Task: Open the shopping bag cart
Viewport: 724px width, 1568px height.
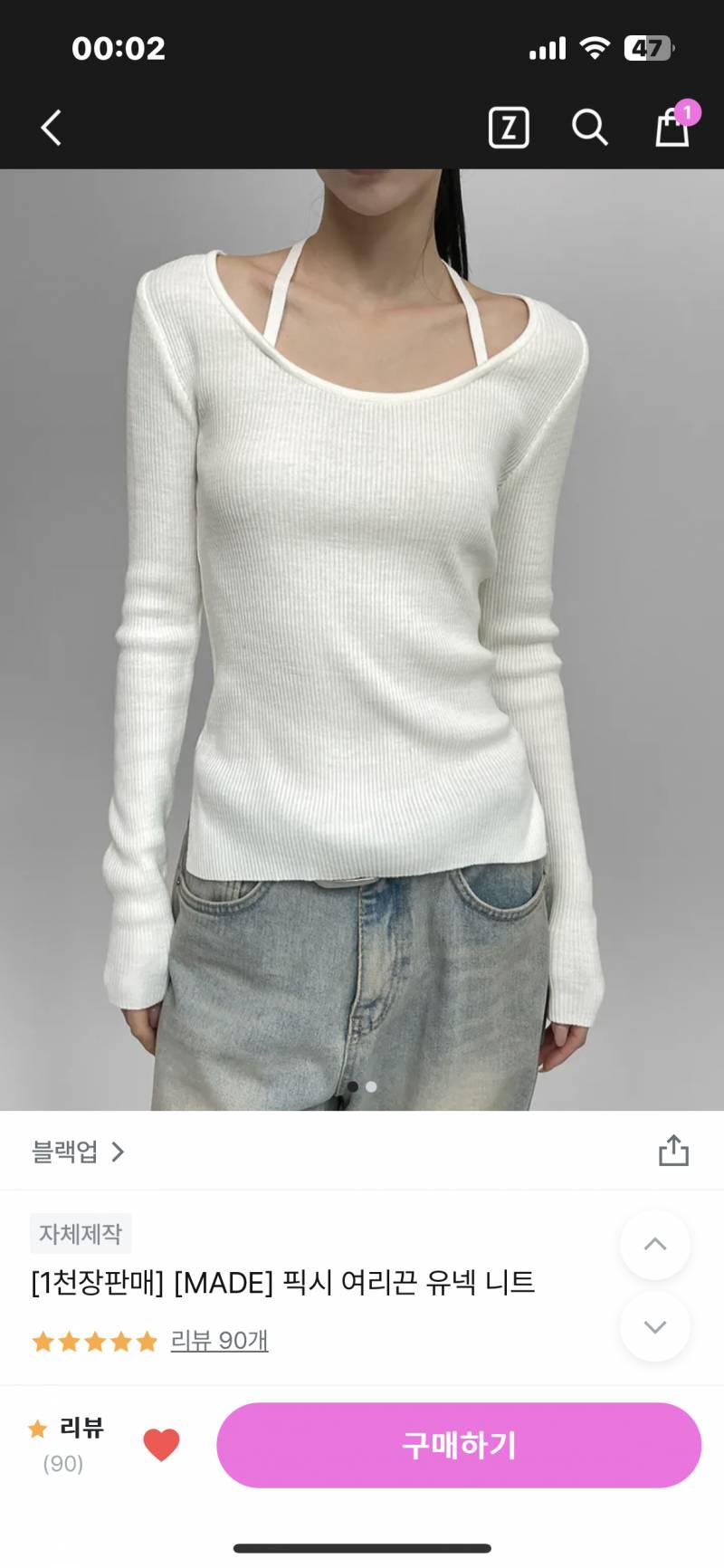Action: [x=673, y=125]
